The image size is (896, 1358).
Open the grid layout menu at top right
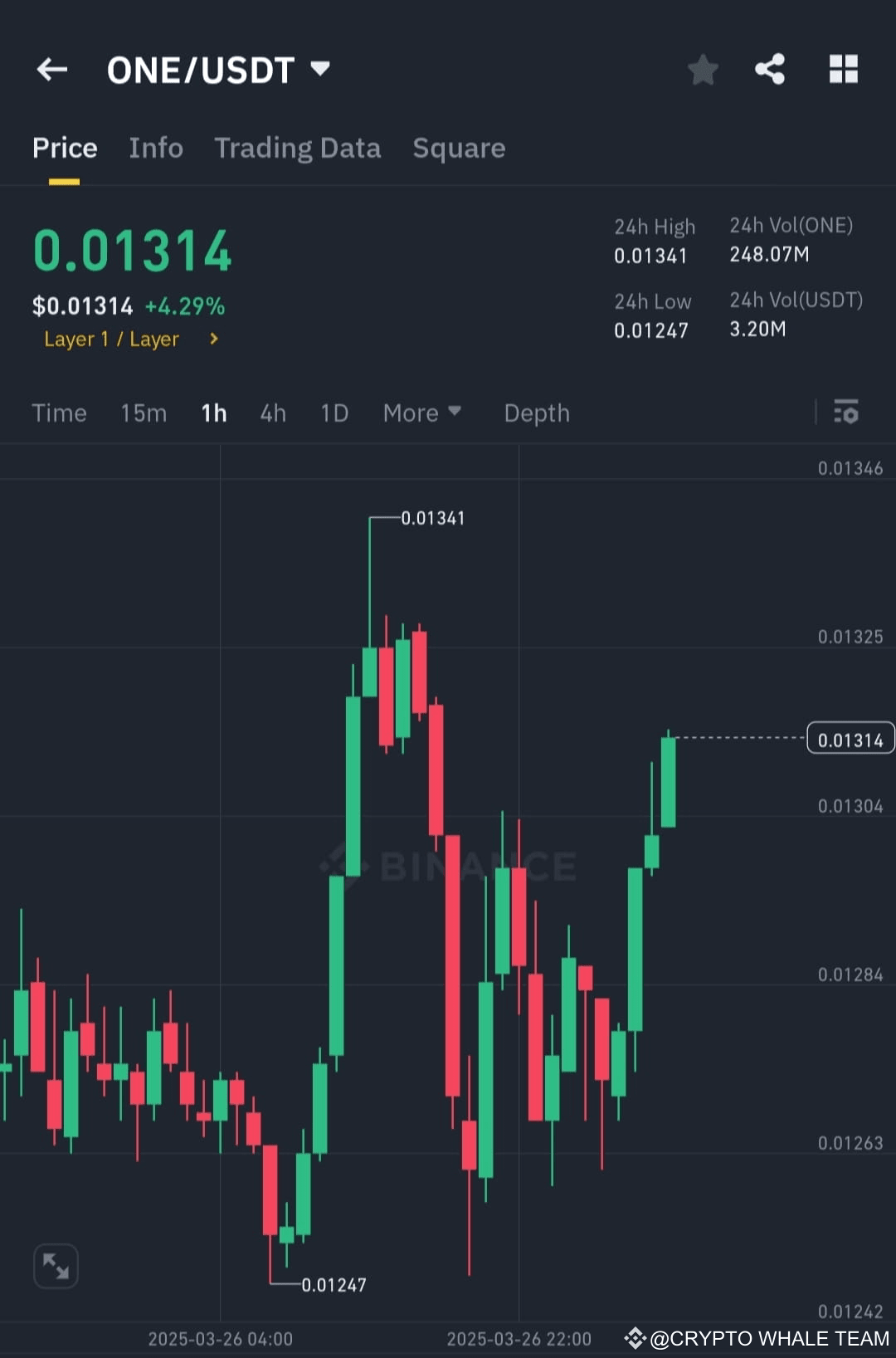[x=844, y=70]
